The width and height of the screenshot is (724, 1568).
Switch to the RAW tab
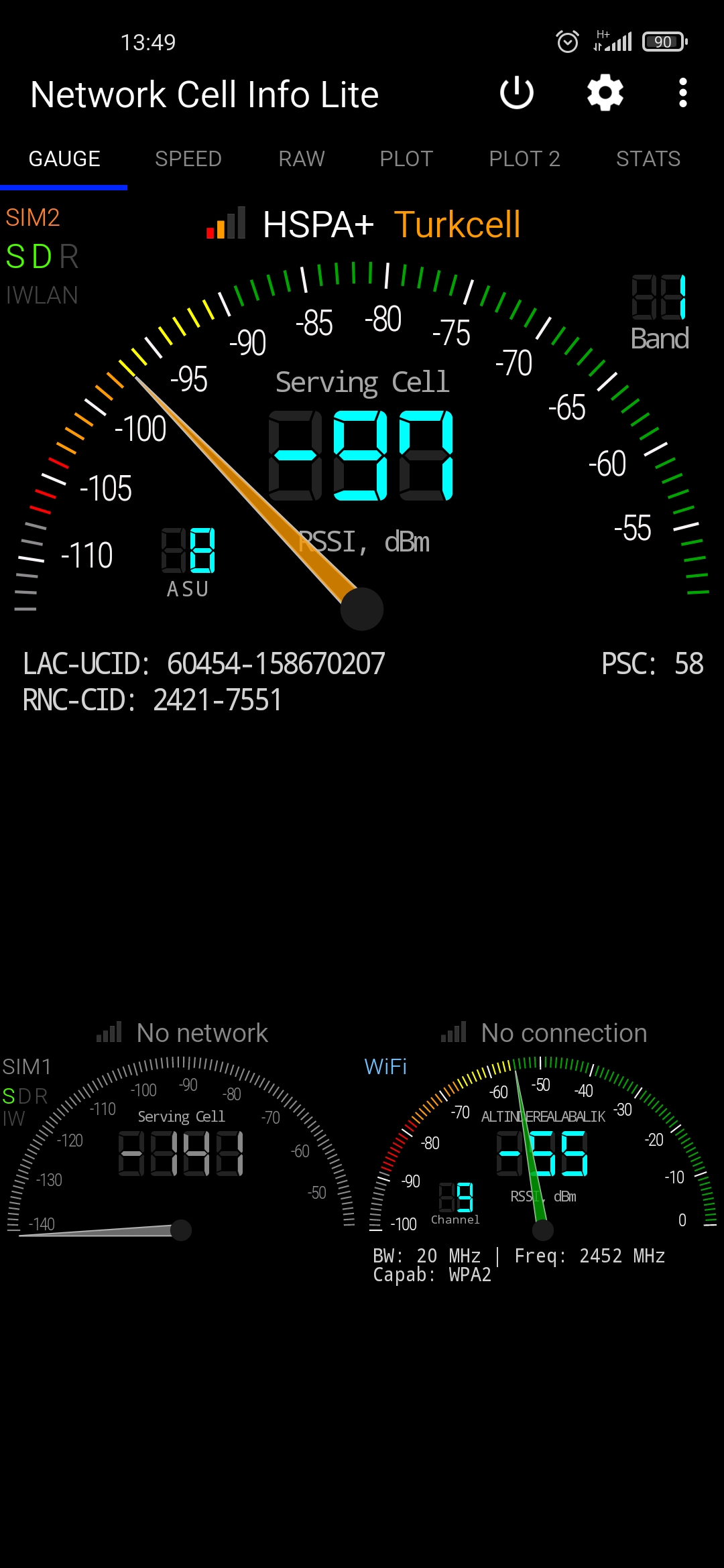[302, 159]
